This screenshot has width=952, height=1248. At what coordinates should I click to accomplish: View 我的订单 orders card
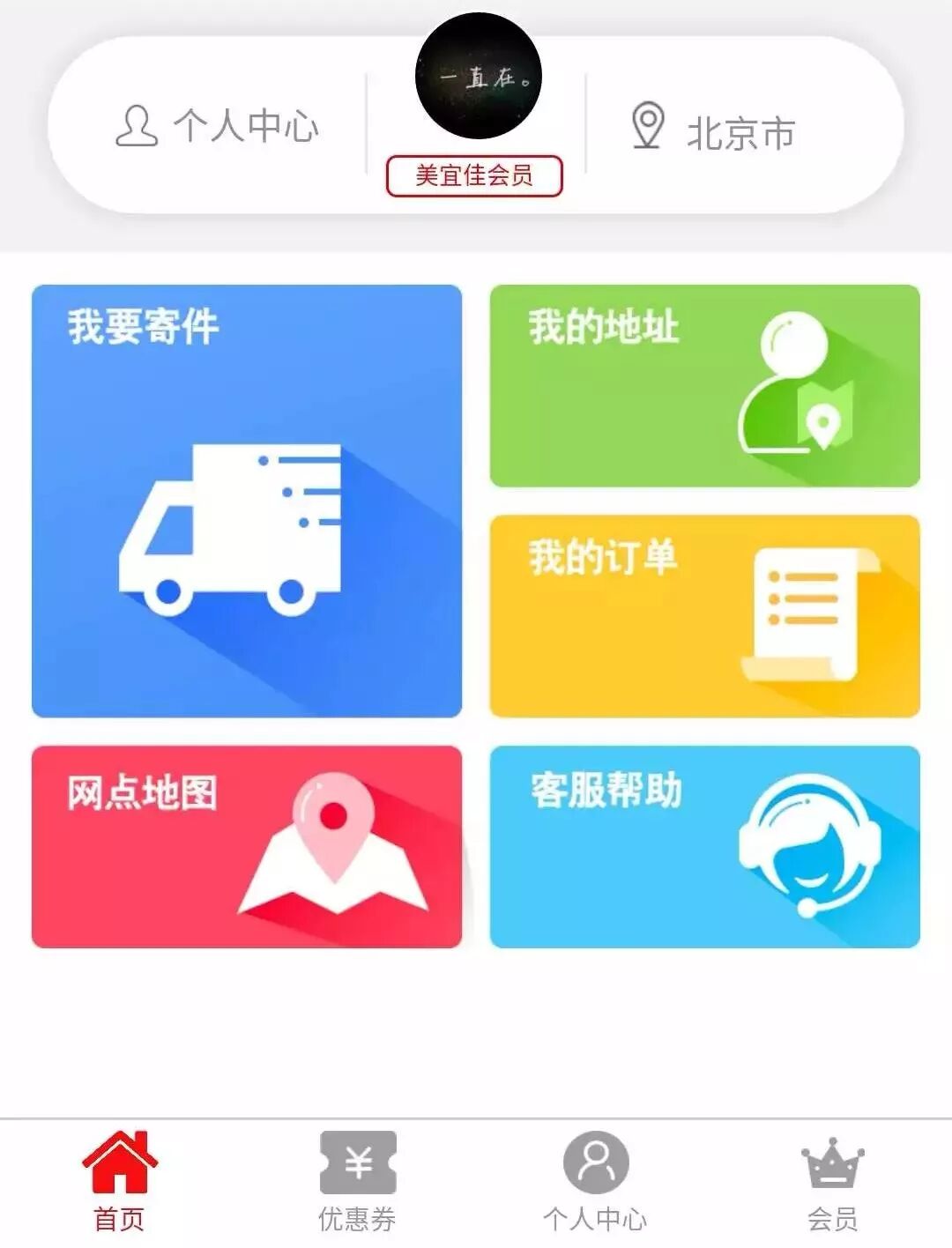704,616
